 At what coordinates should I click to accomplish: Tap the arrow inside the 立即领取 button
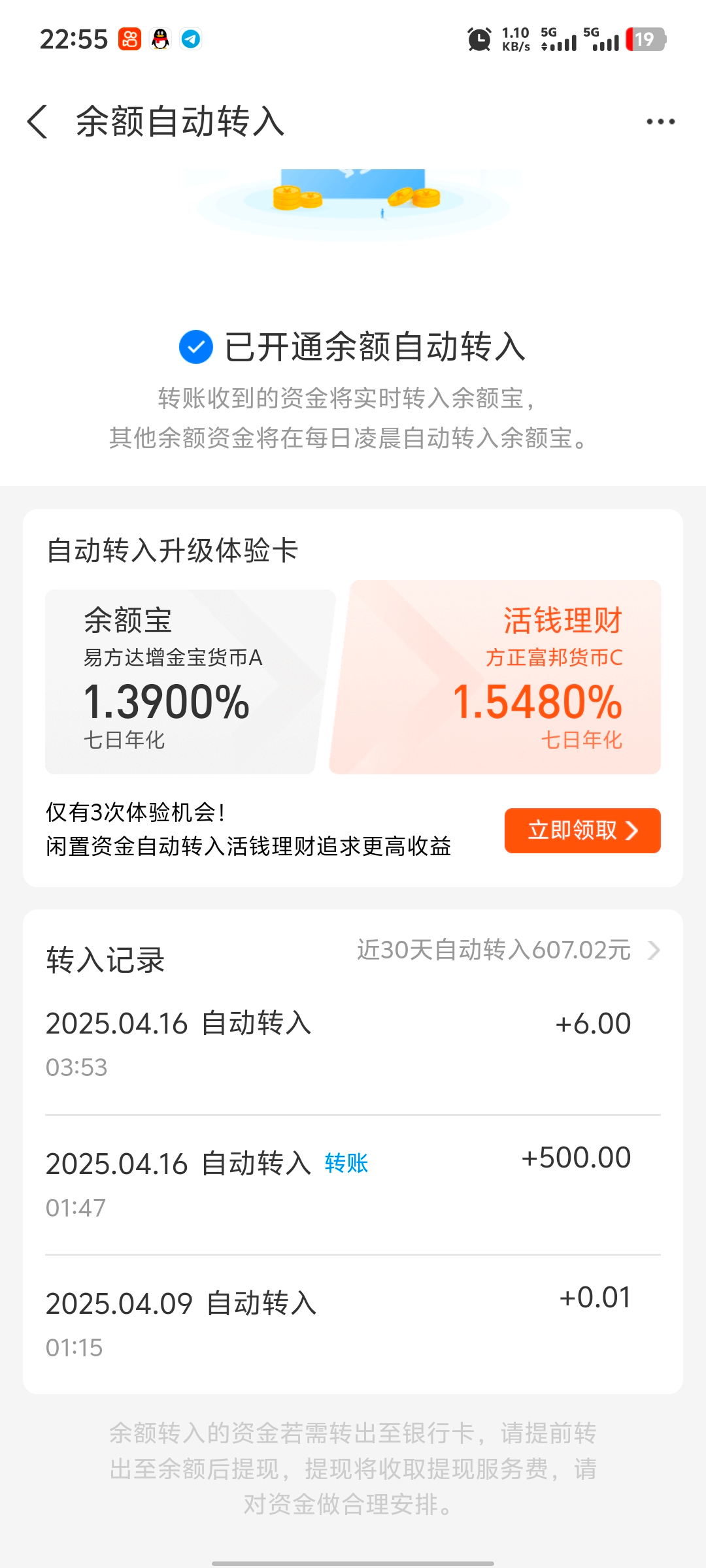coord(631,831)
